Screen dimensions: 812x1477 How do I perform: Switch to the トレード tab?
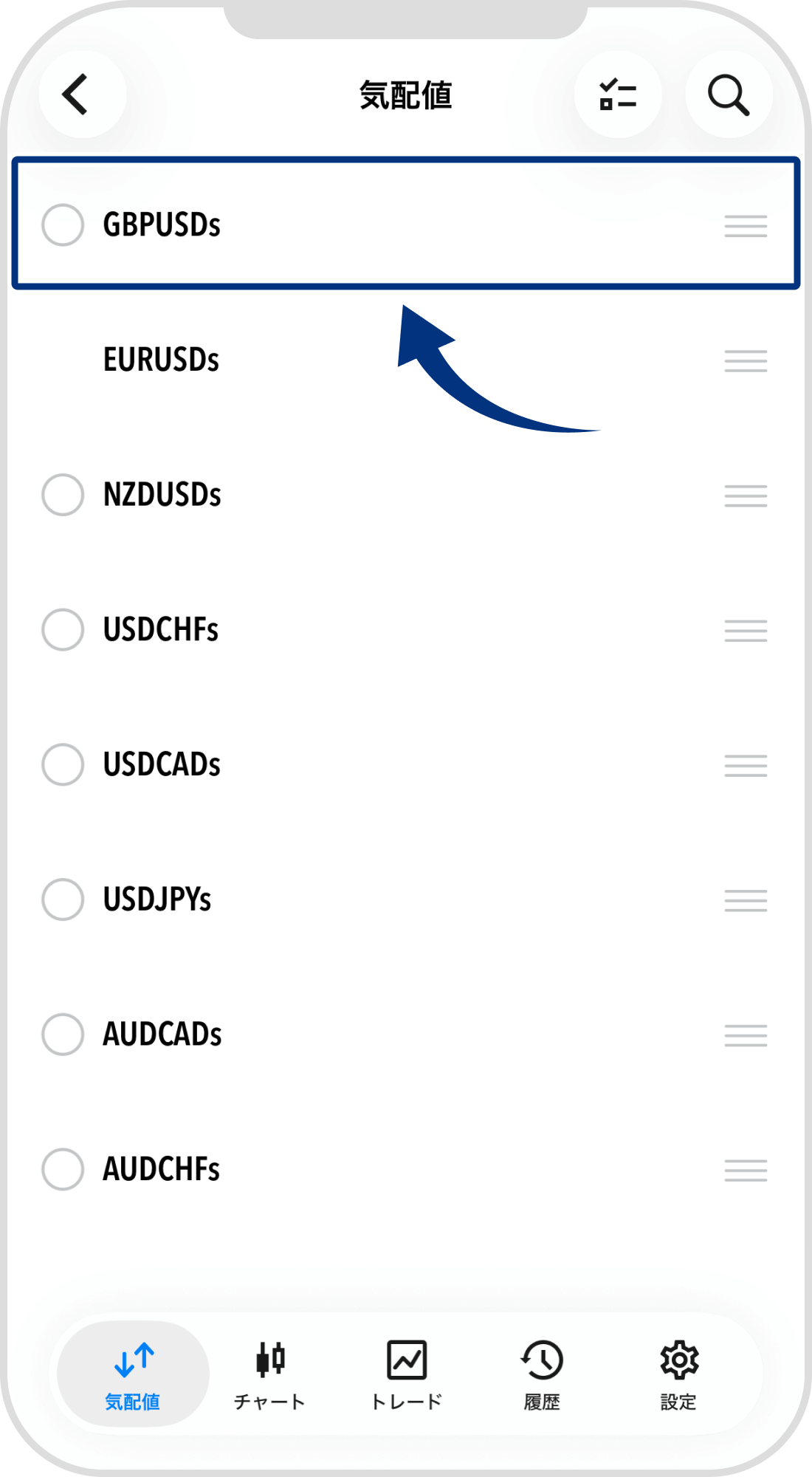pos(406,1375)
